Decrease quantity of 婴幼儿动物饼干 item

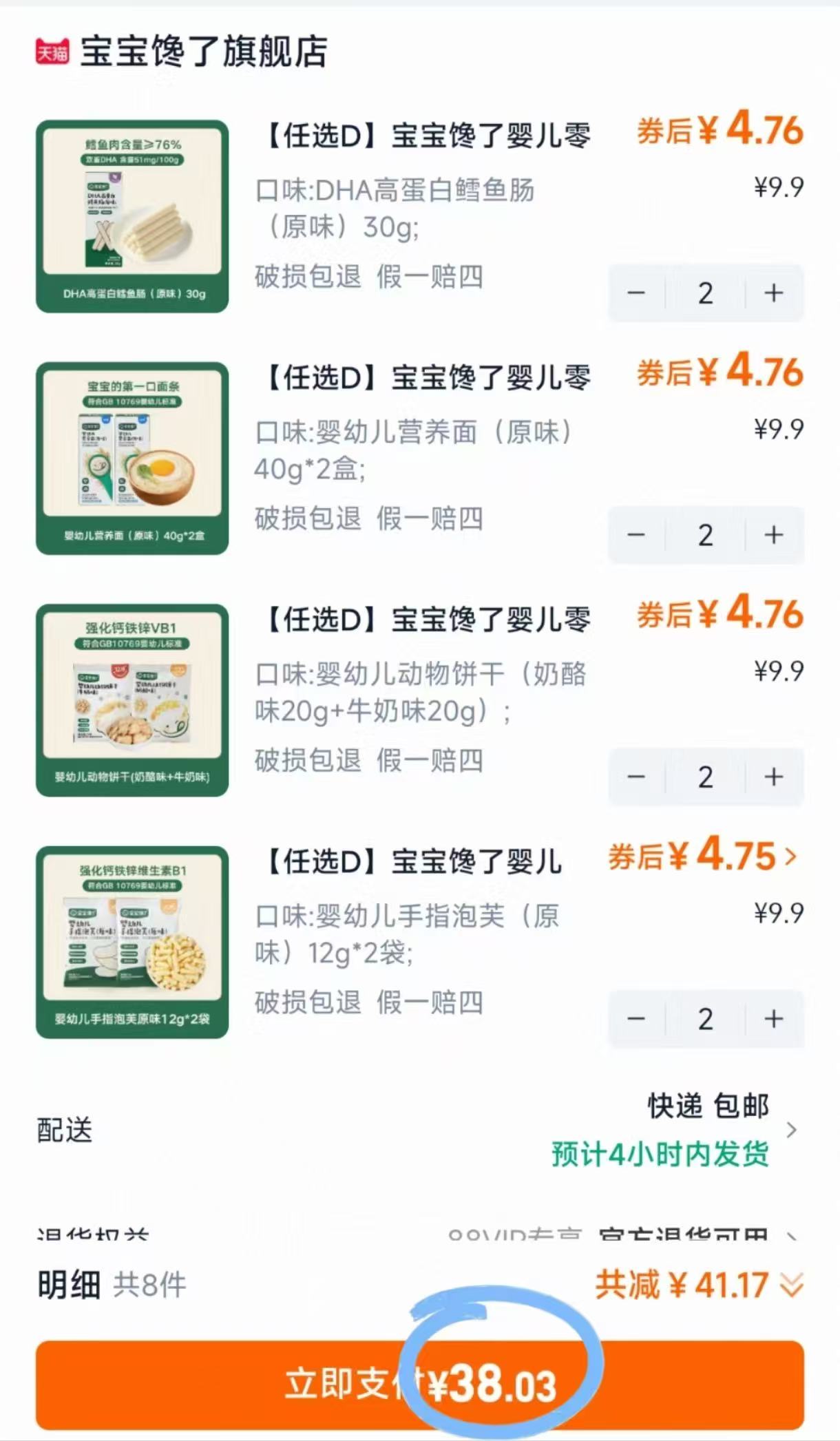(637, 777)
